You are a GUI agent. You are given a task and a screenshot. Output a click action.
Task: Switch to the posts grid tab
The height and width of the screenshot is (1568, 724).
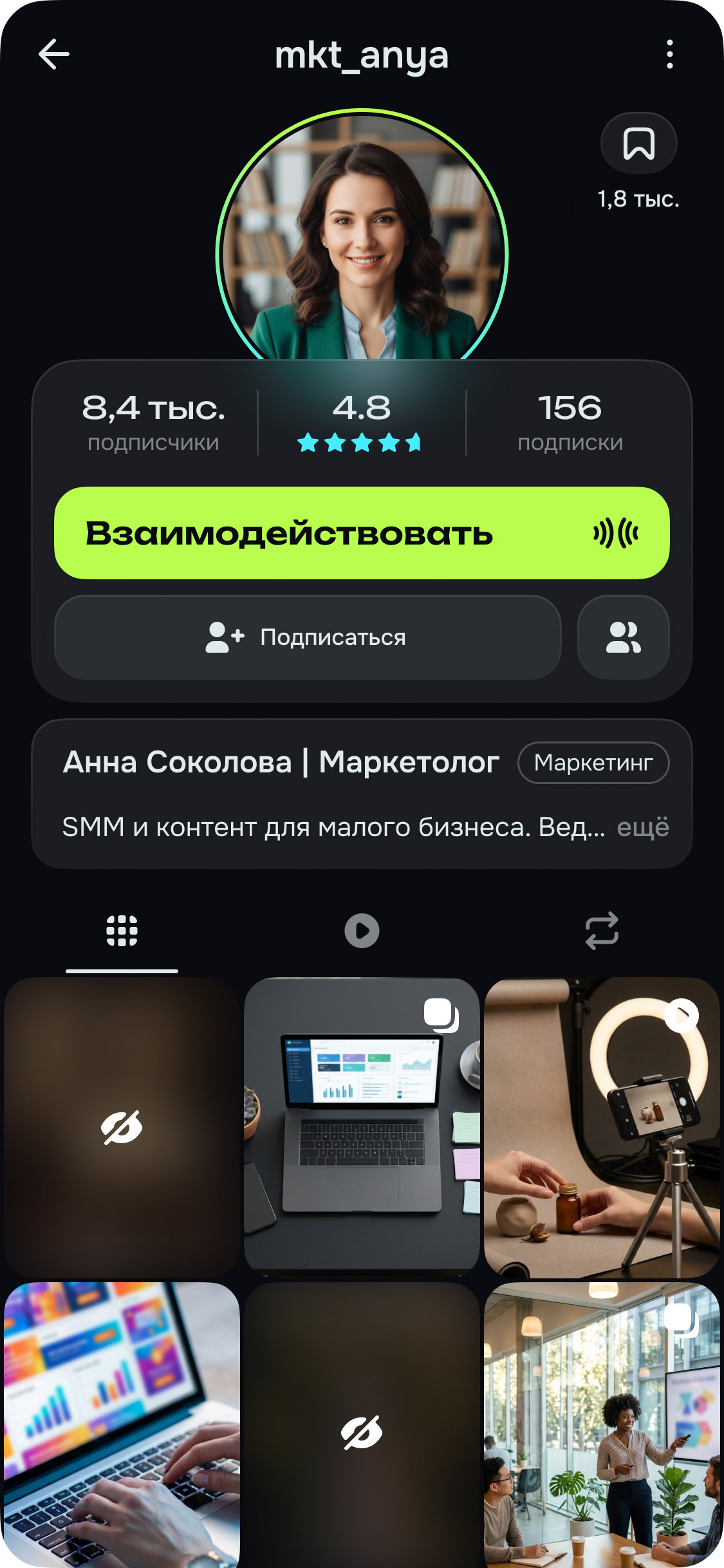pos(122,931)
